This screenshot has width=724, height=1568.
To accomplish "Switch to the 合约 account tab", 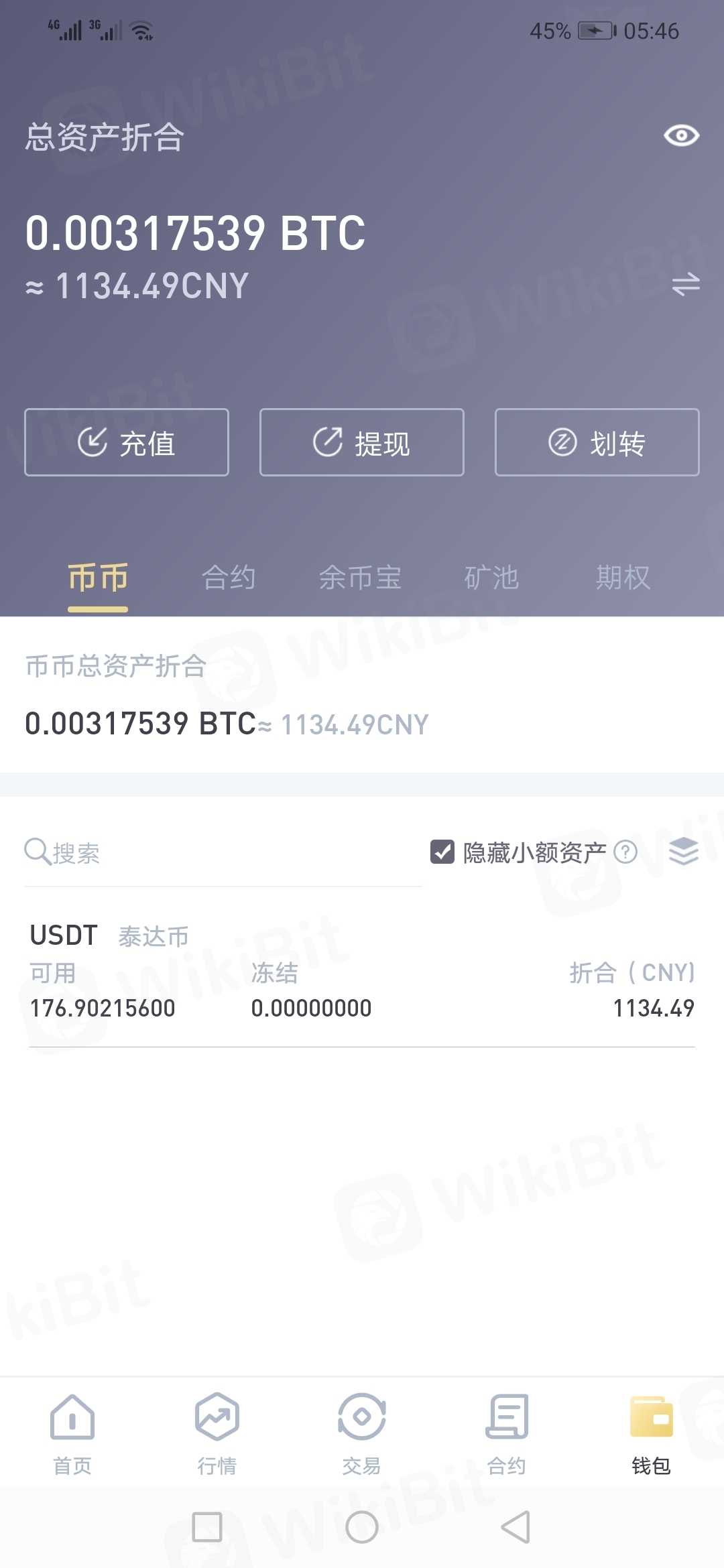I will click(x=229, y=578).
